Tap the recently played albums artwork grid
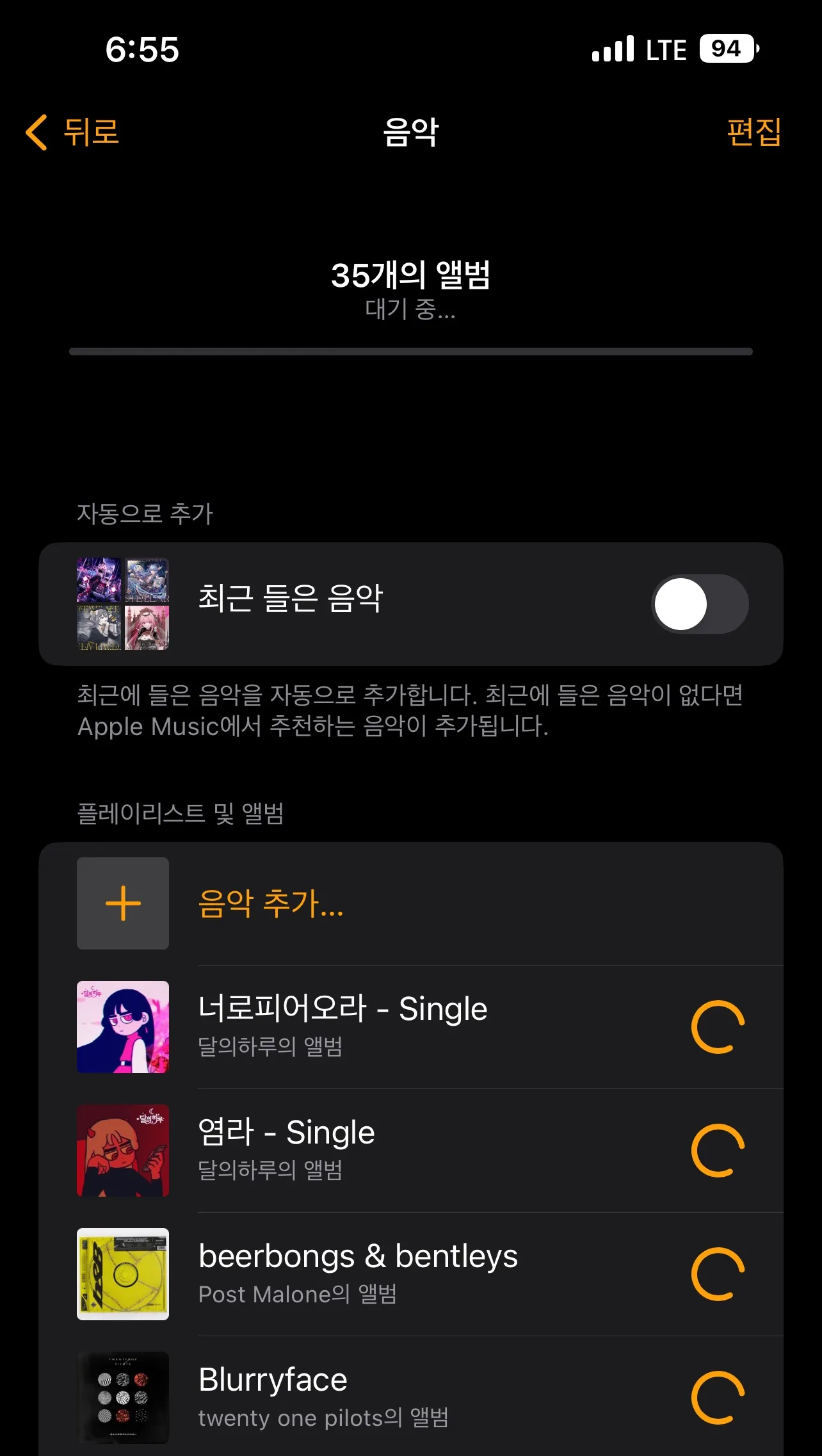Image resolution: width=822 pixels, height=1456 pixels. pyautogui.click(x=122, y=604)
